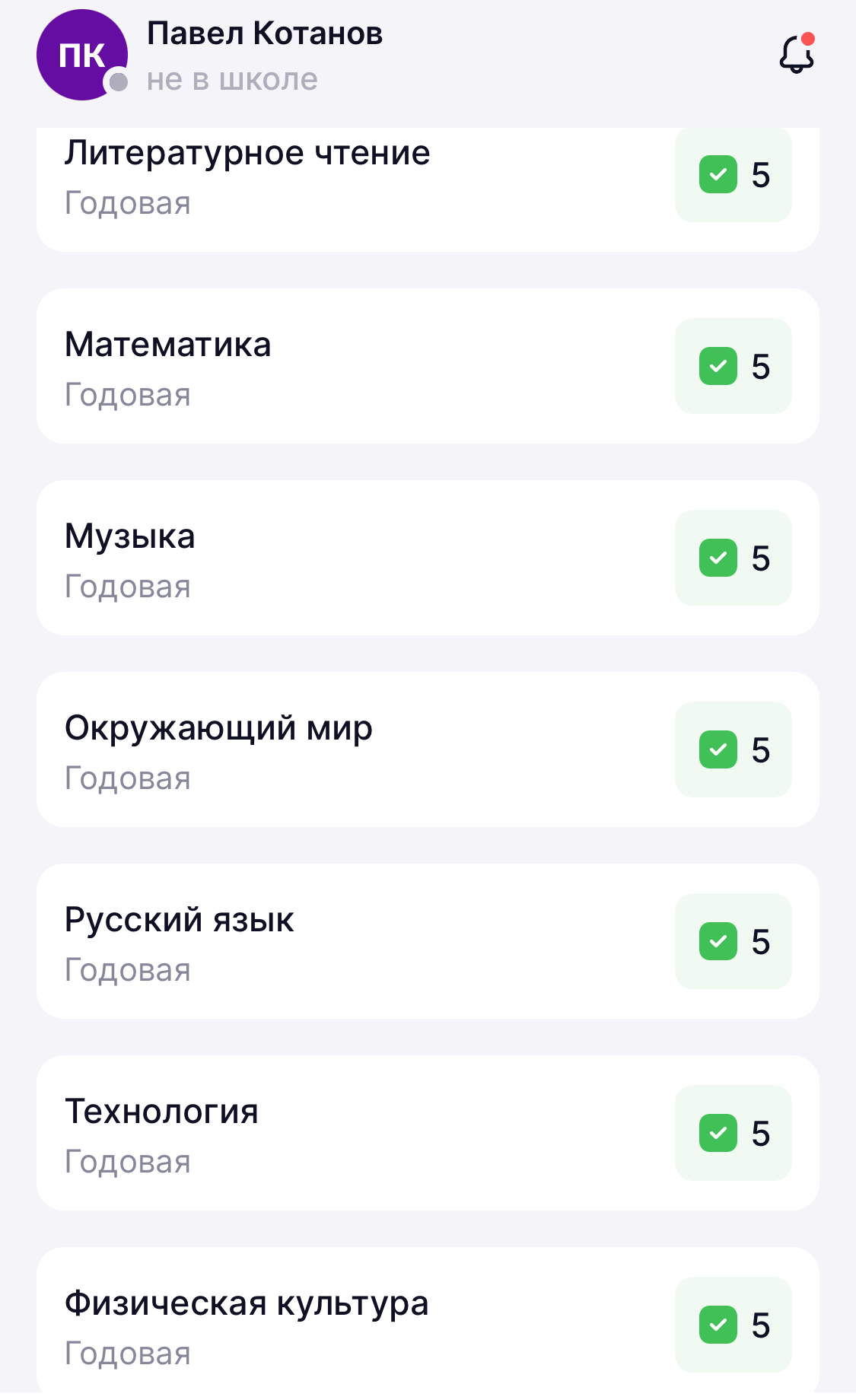Viewport: 856px width, 1400px height.
Task: Open the Литературное чтение yearly grade card
Action: pyautogui.click(x=428, y=189)
